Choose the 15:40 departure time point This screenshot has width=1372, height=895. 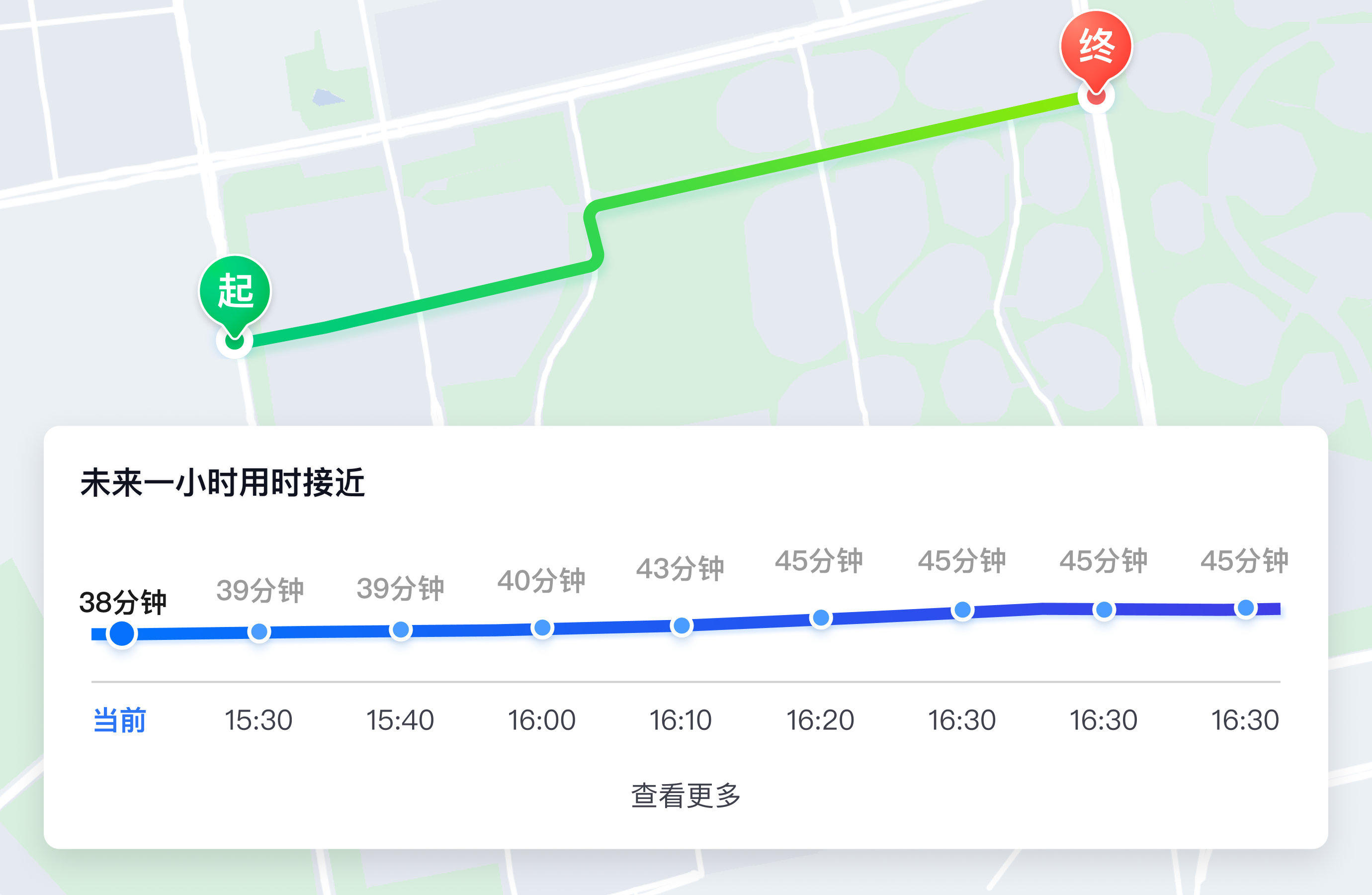click(x=400, y=630)
